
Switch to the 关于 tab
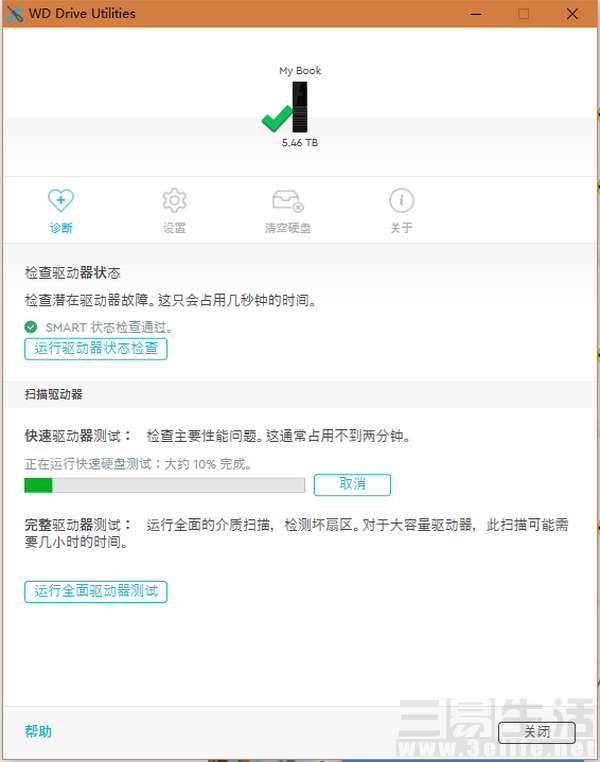tap(401, 210)
